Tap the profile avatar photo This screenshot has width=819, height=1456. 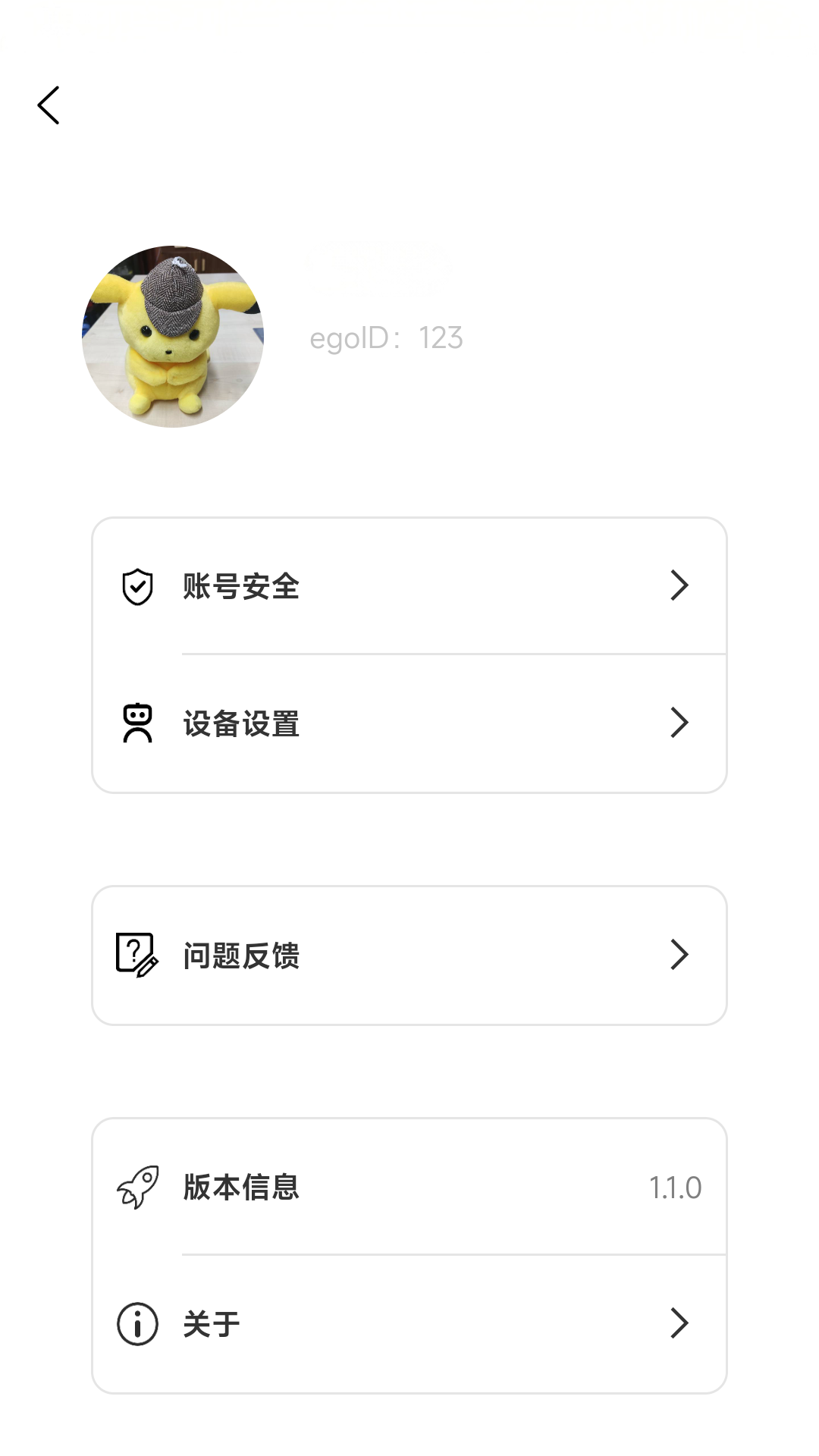point(173,336)
